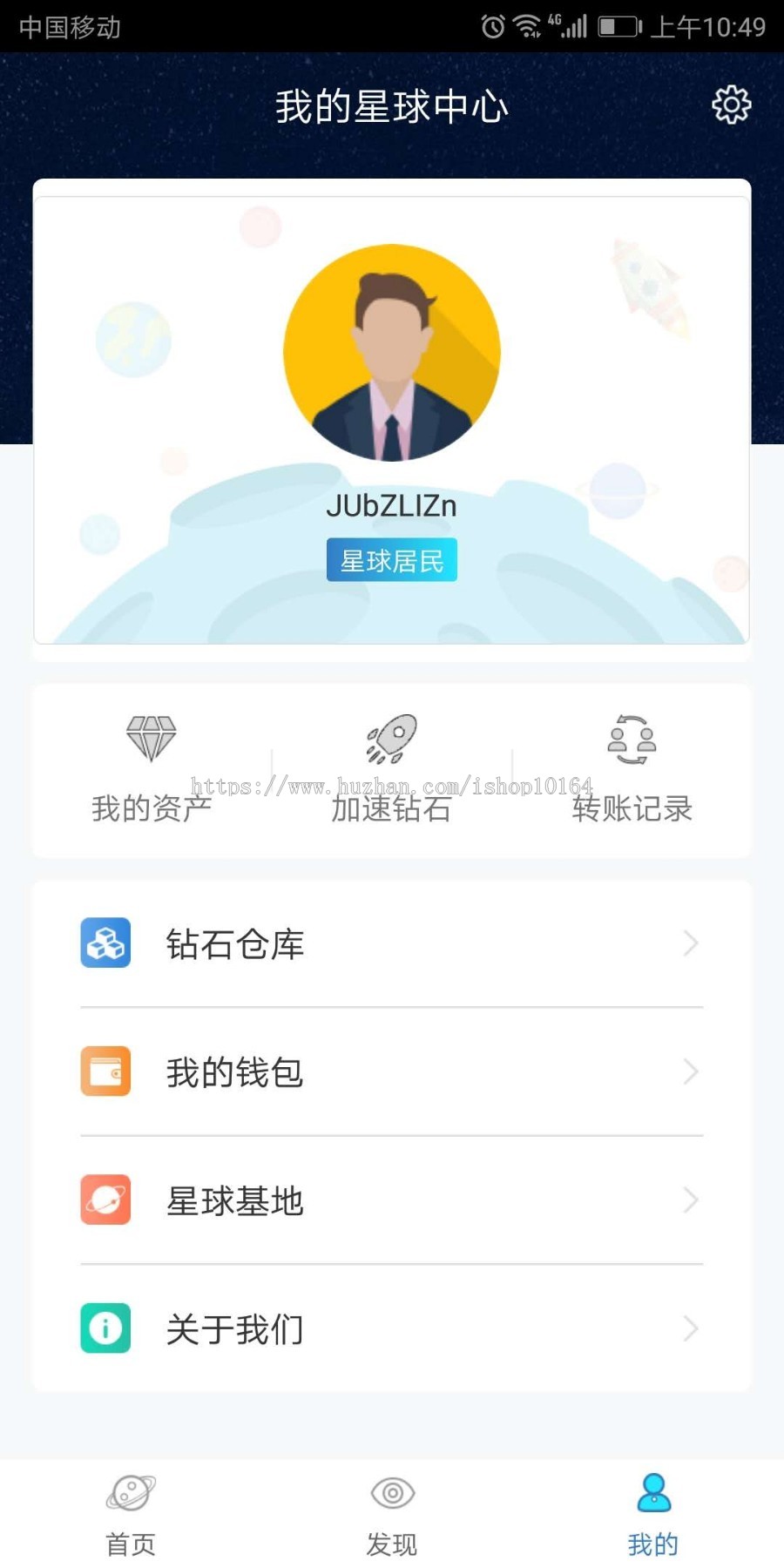Image resolution: width=784 pixels, height=1568 pixels.
Task: Select the 首页 planet icon in bottom bar
Action: [130, 1493]
